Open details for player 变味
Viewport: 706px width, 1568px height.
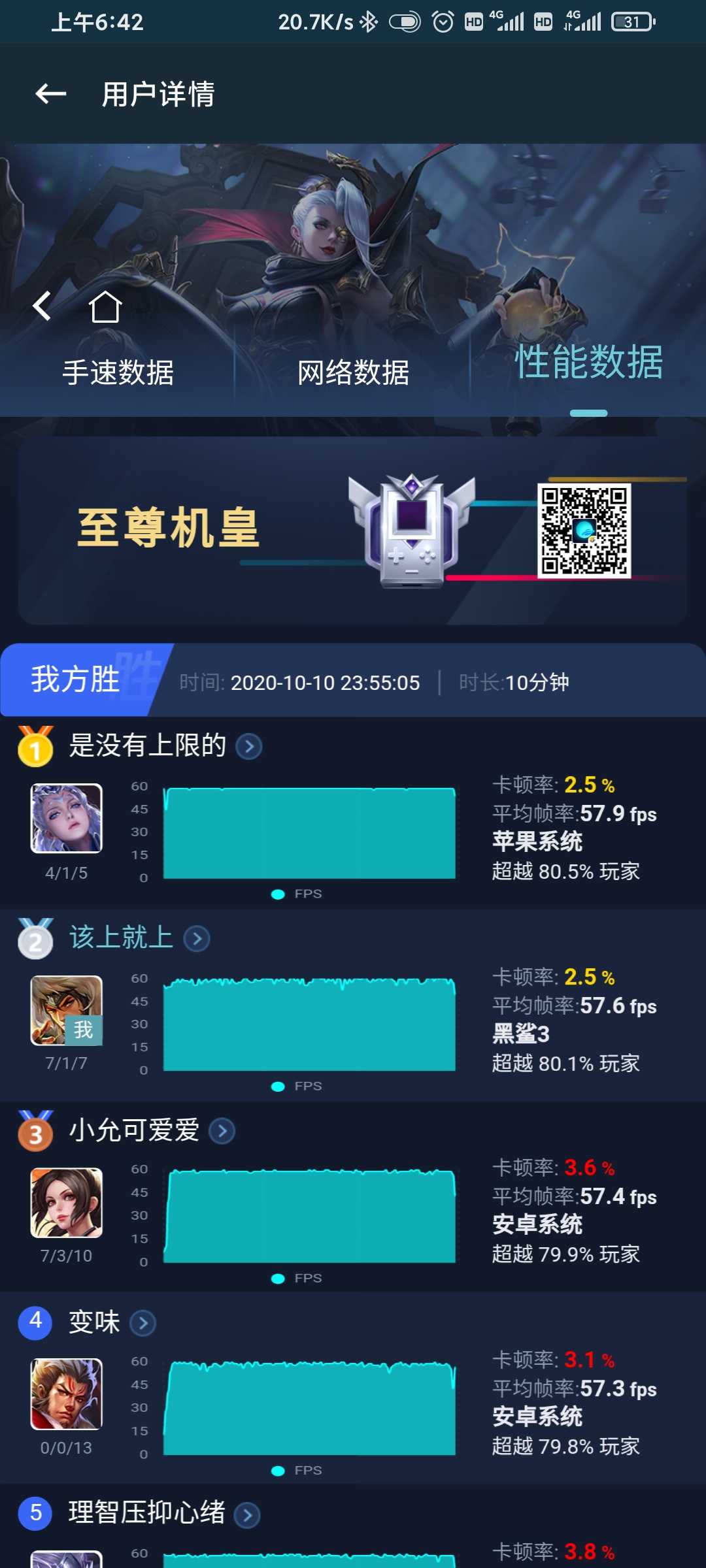point(143,1323)
